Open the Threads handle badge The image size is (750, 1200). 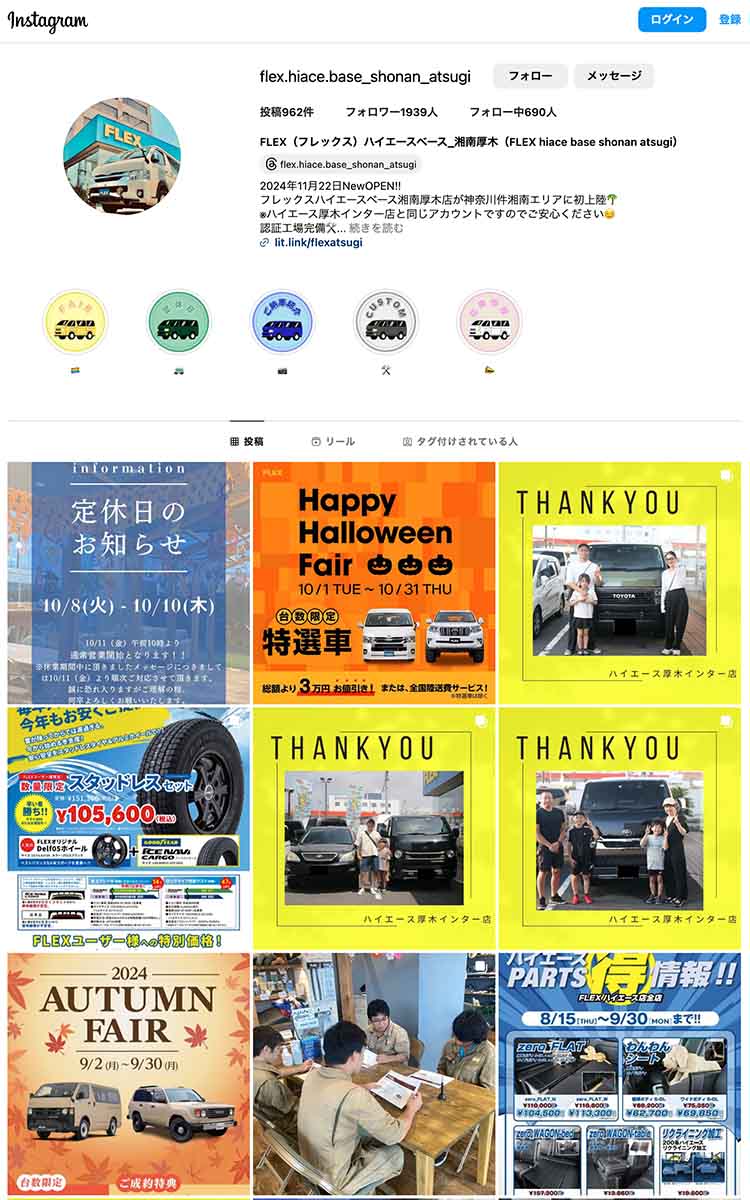[x=340, y=164]
